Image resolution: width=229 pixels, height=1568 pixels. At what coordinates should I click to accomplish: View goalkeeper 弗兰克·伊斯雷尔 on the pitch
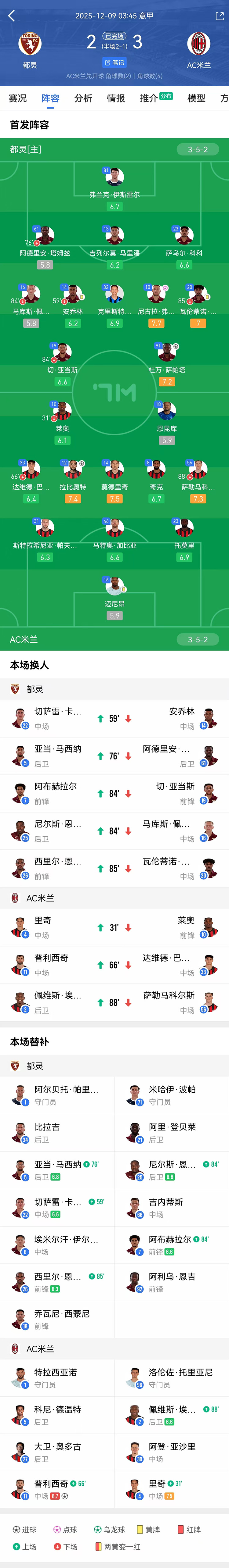114,178
